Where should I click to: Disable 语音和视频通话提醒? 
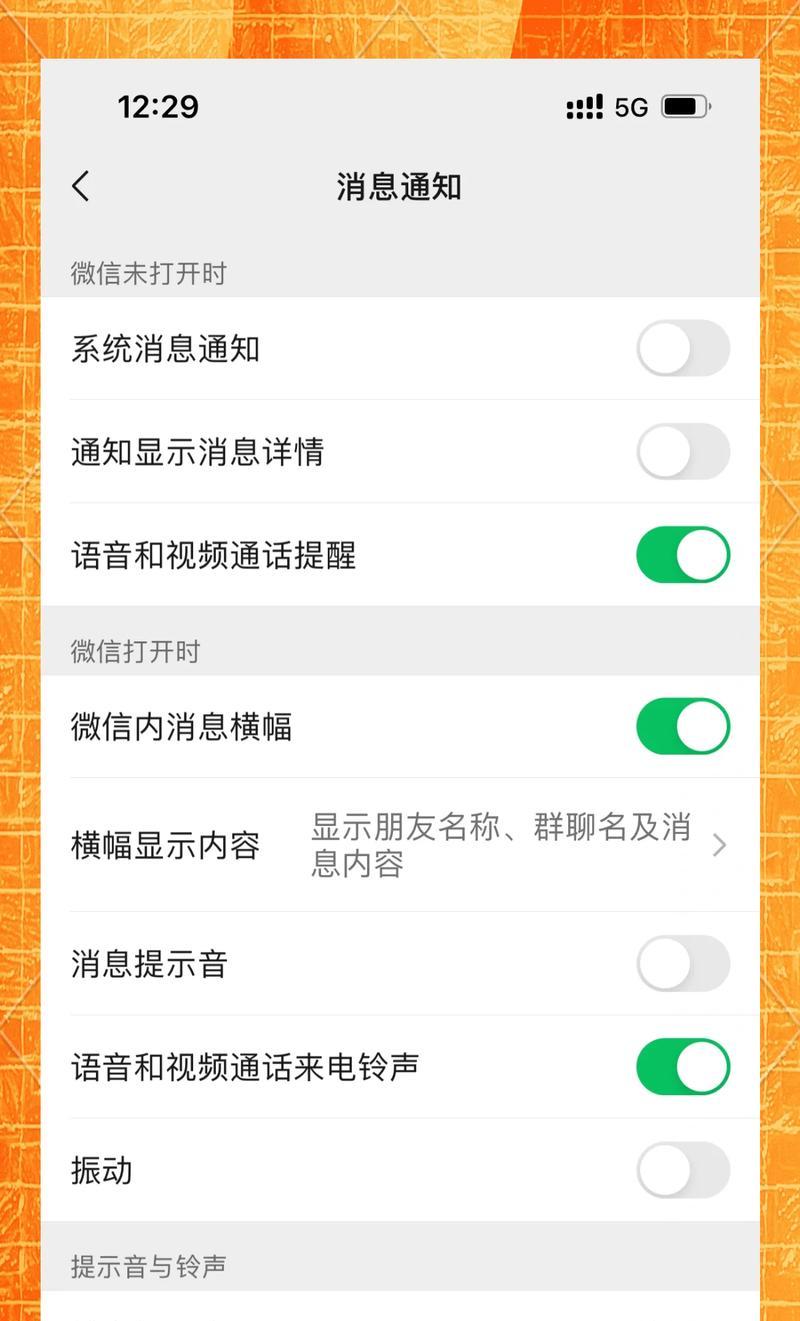(x=683, y=554)
